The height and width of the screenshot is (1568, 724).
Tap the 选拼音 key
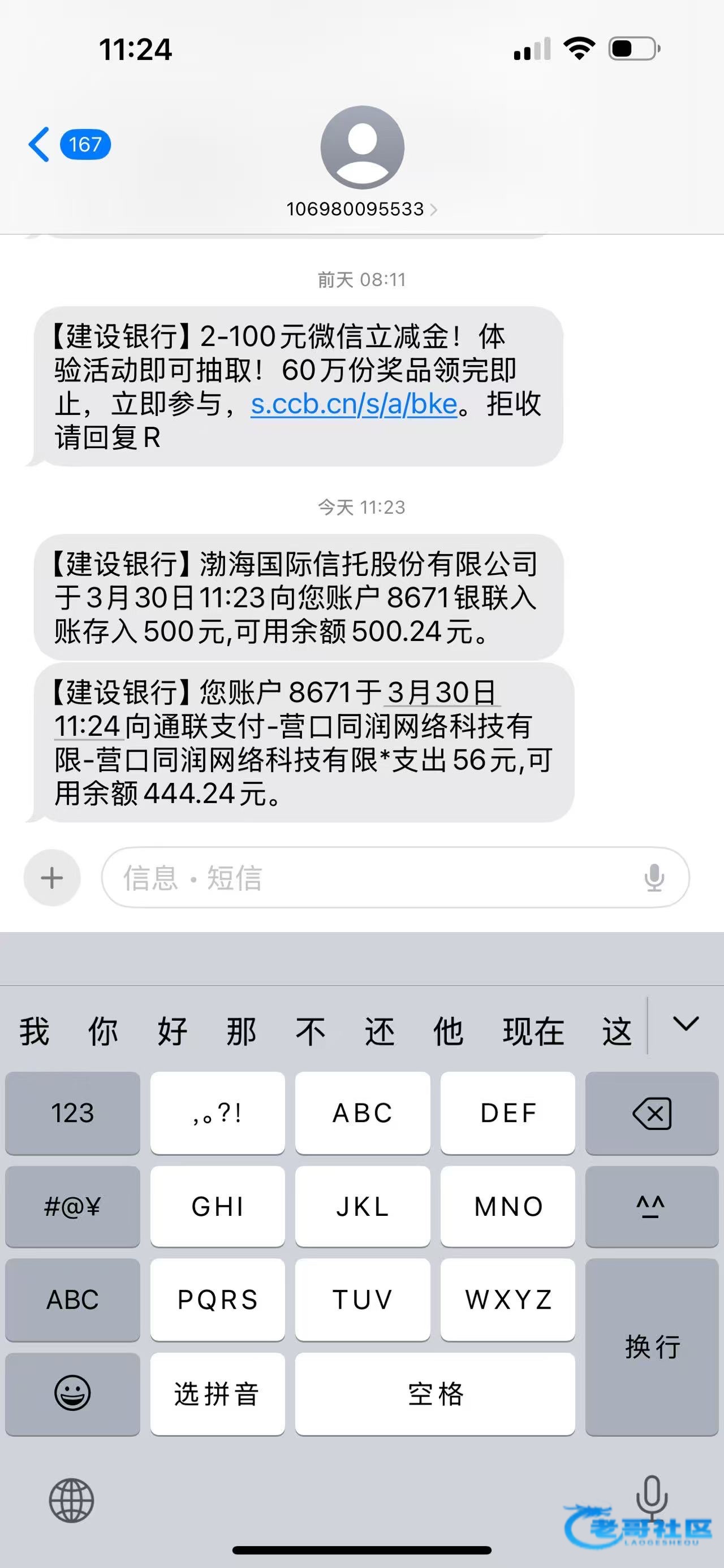pos(217,1393)
